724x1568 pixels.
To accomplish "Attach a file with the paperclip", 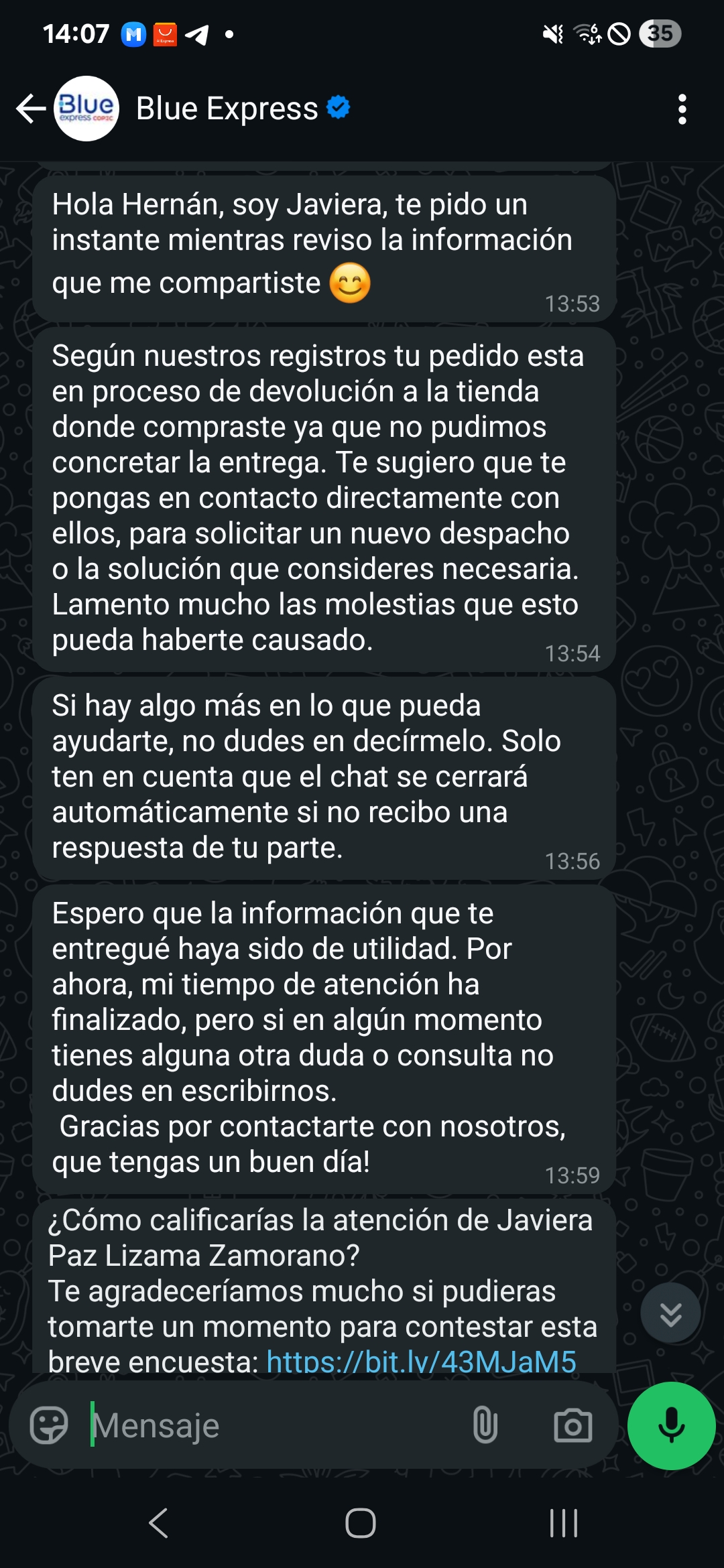I will 485,1425.
